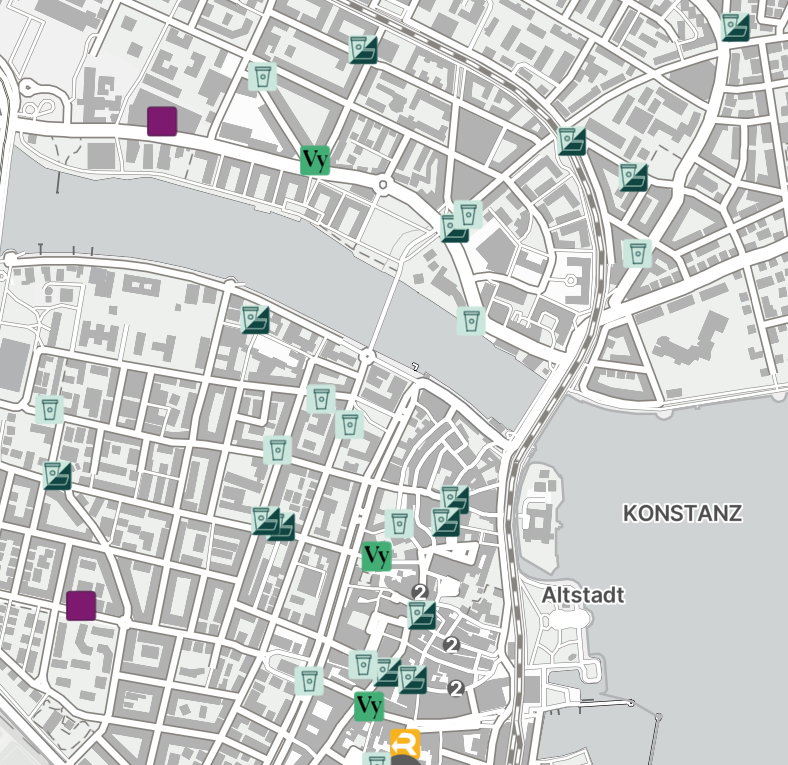Image resolution: width=788 pixels, height=765 pixels.
Task: Select the Vy marker directly above the orange R marker
Action: click(369, 706)
